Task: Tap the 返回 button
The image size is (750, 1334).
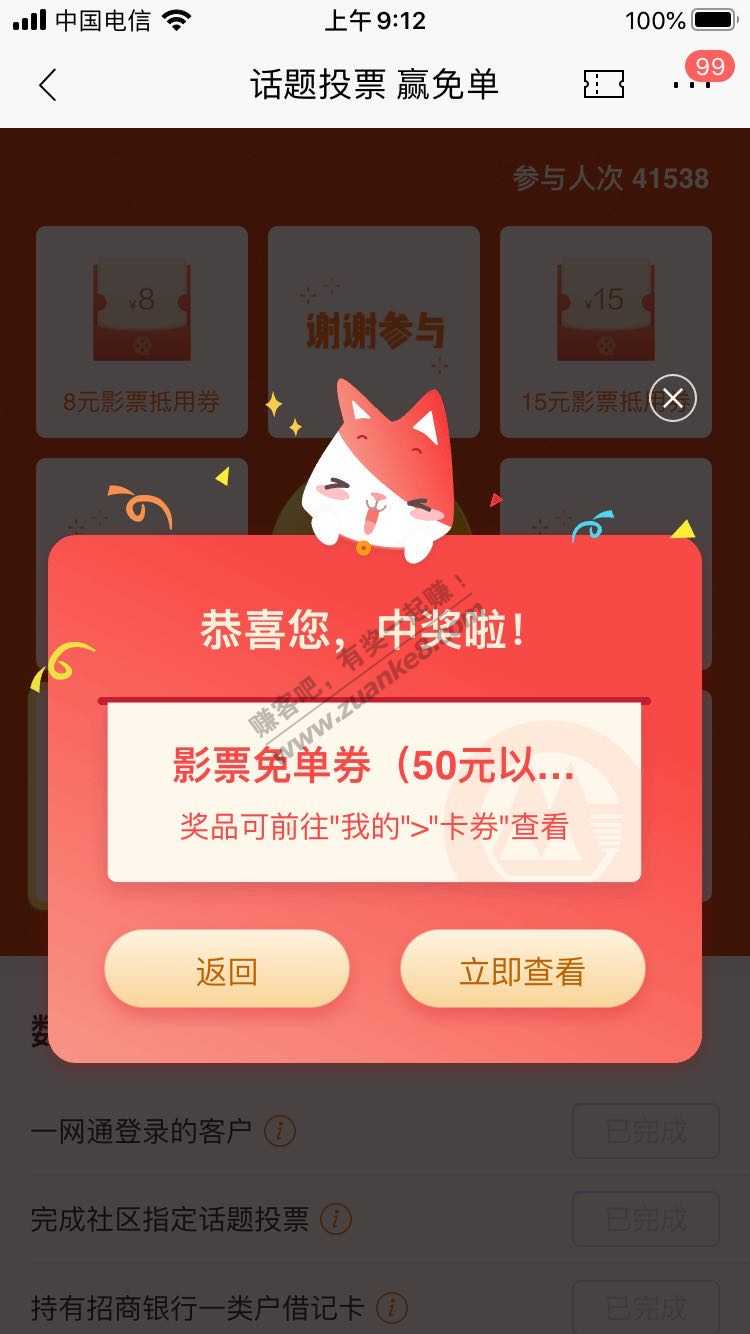Action: [227, 970]
